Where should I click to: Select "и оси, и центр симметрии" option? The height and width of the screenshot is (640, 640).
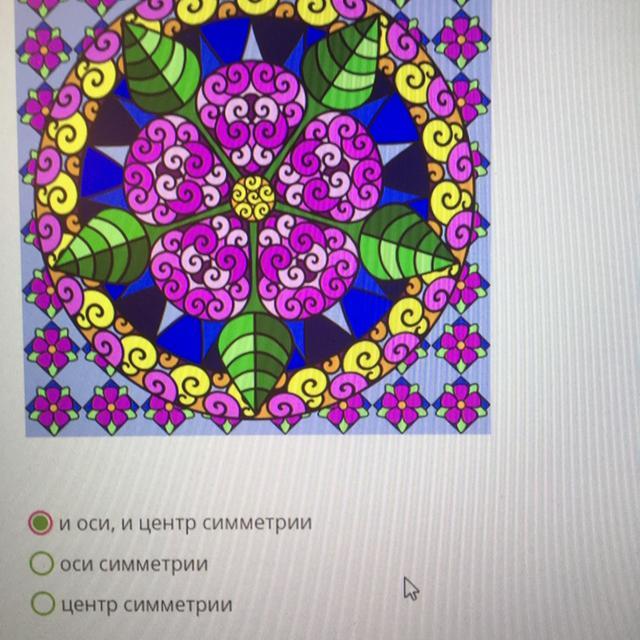[42, 523]
